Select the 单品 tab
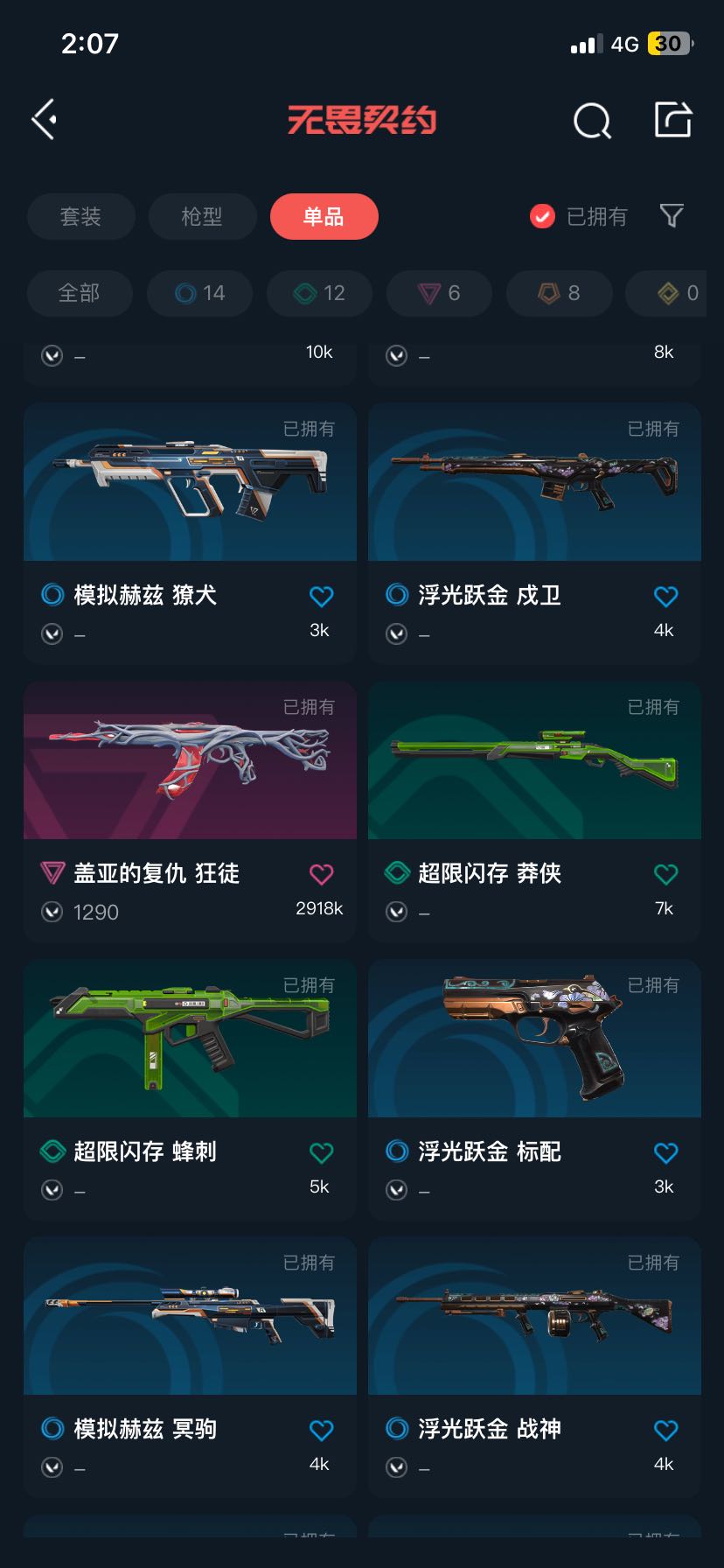This screenshot has width=724, height=1568. (x=324, y=216)
